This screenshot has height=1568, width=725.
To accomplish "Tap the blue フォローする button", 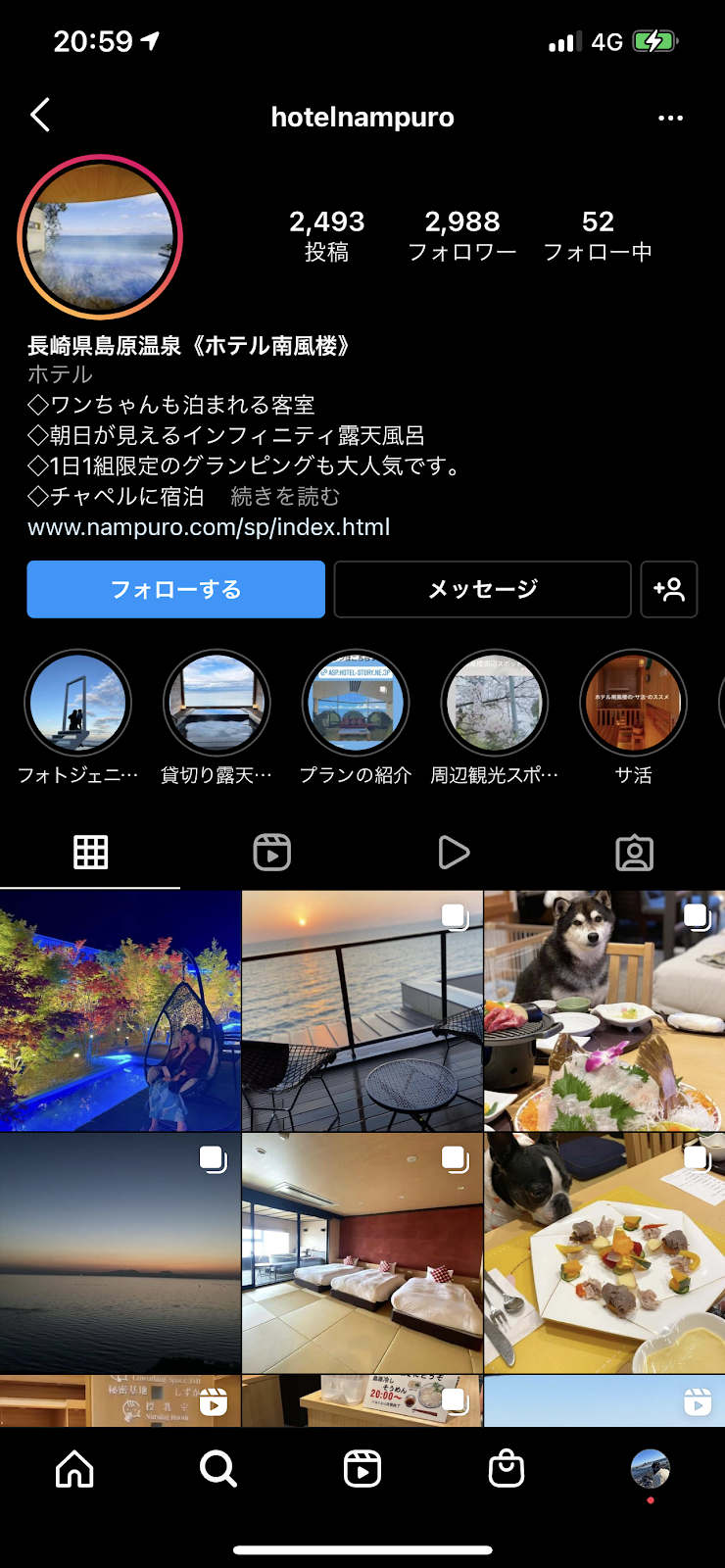I will pyautogui.click(x=176, y=589).
